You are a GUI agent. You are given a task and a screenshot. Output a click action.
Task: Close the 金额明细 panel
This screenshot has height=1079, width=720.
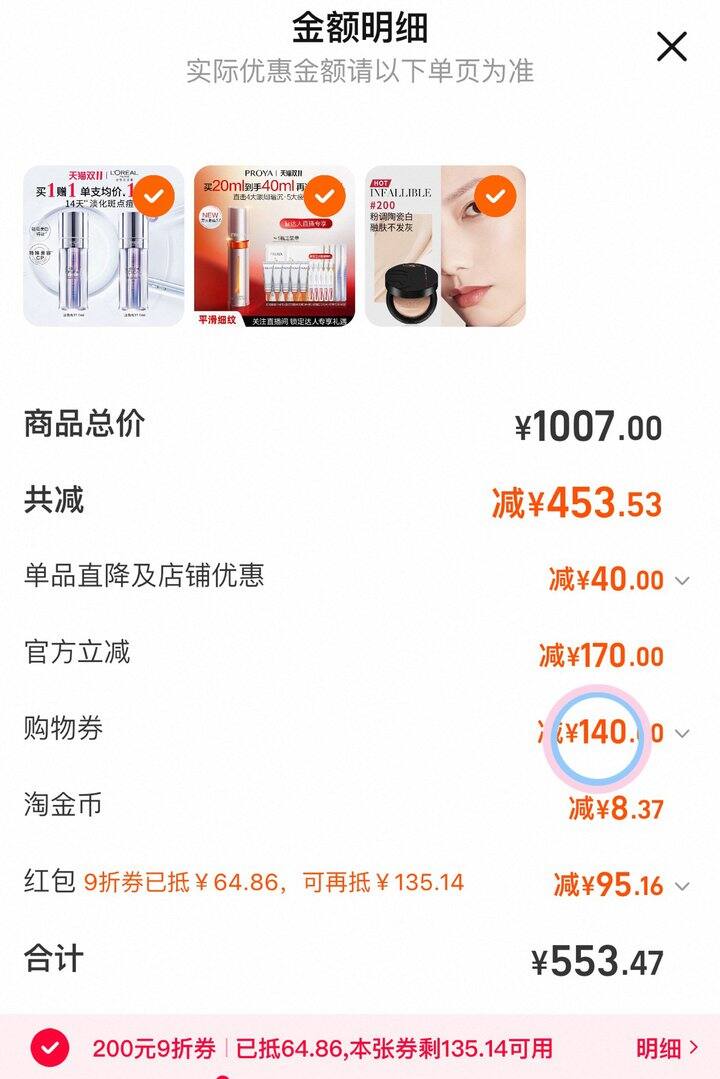point(671,46)
